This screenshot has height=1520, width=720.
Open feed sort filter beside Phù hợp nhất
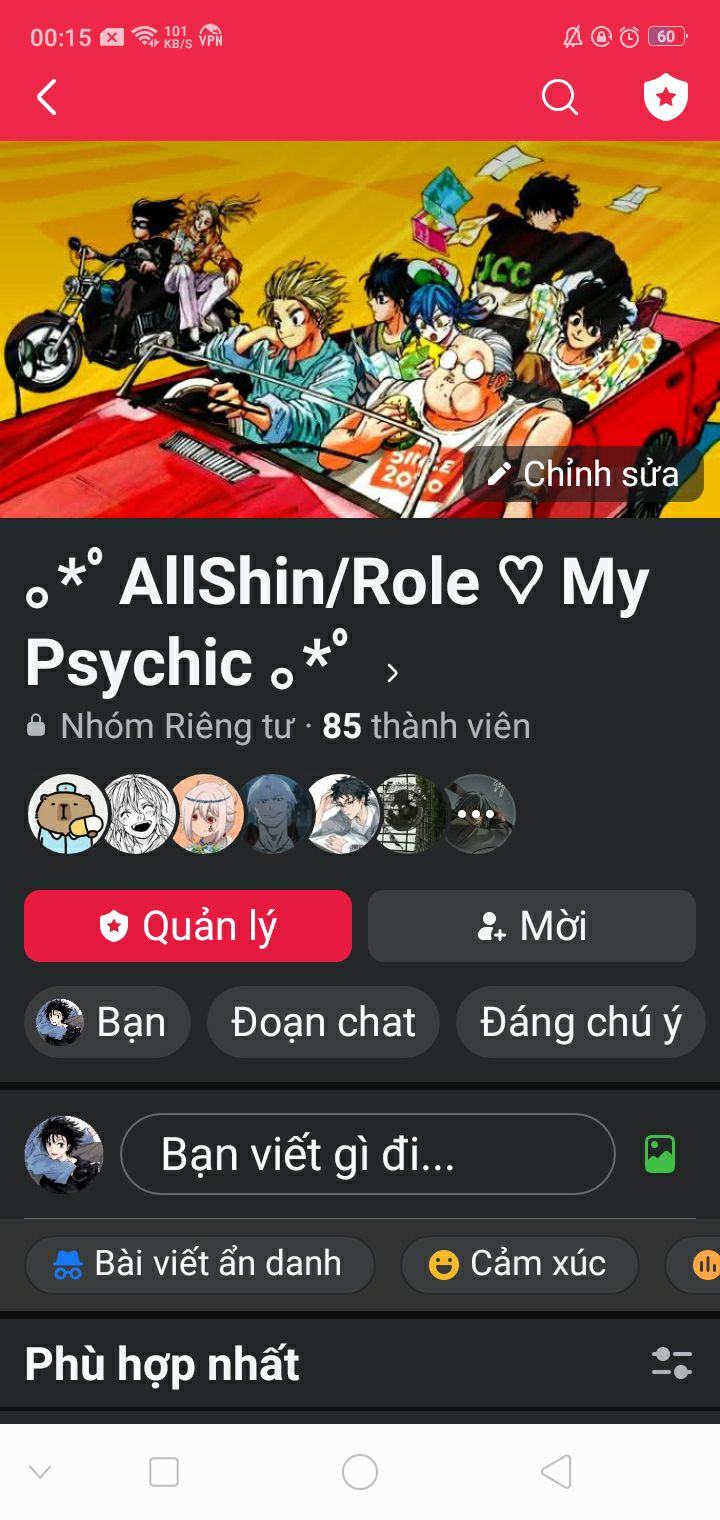point(671,1362)
